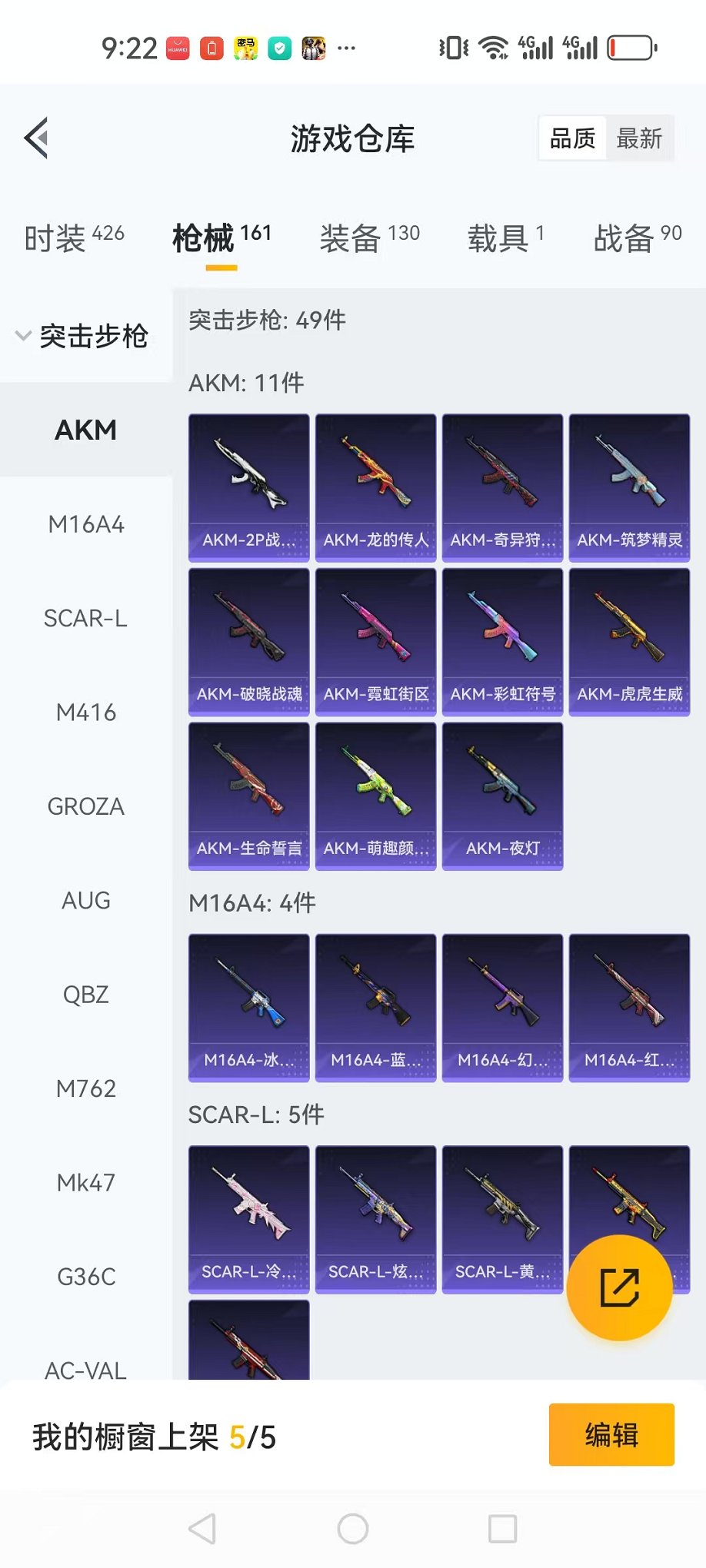Viewport: 706px width, 1568px height.
Task: Go back using the top-left arrow
Action: pyautogui.click(x=36, y=138)
